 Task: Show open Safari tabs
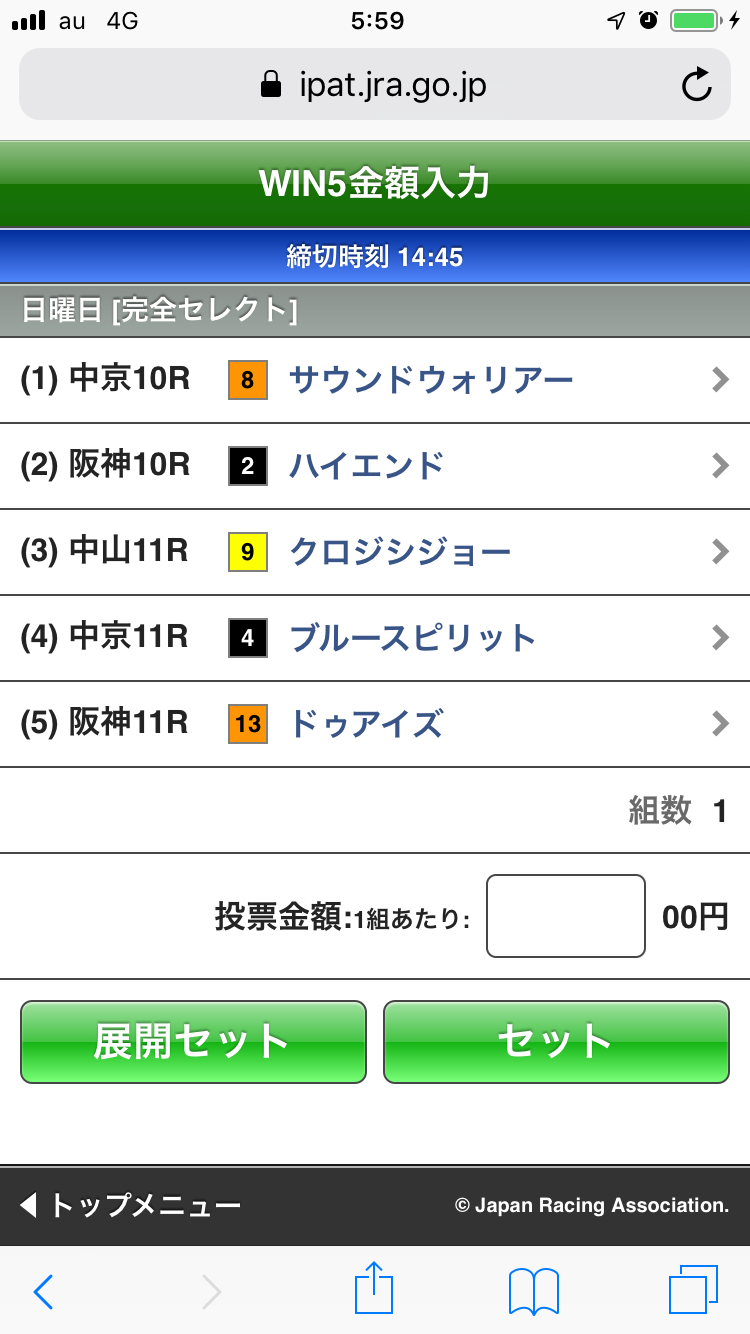[693, 1290]
